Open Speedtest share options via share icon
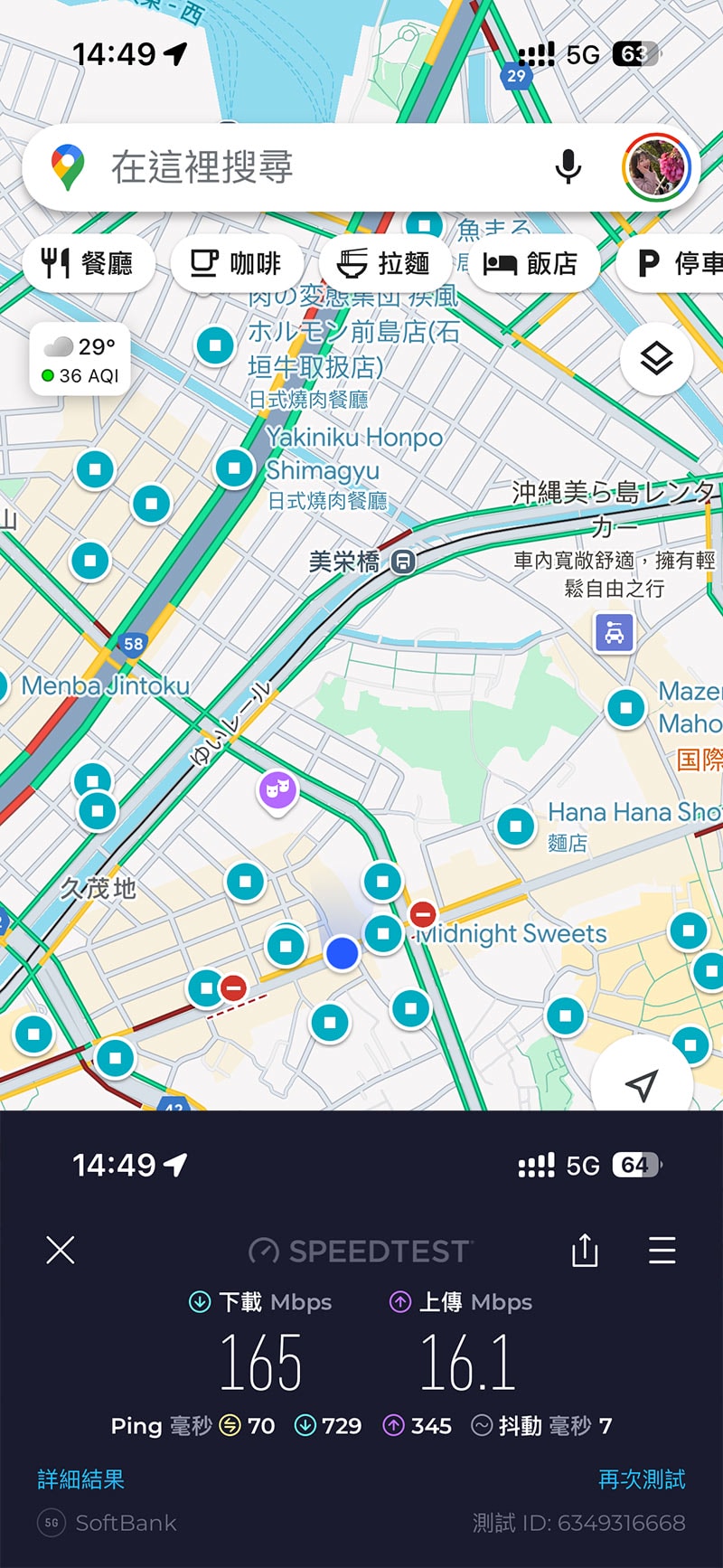The width and height of the screenshot is (723, 1568). pos(585,1251)
